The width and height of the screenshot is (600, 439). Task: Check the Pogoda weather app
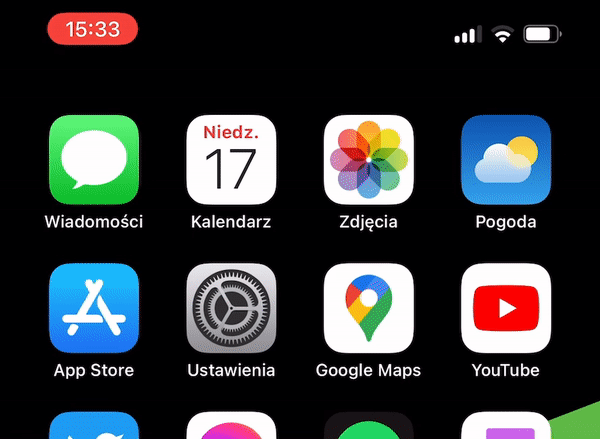(506, 160)
